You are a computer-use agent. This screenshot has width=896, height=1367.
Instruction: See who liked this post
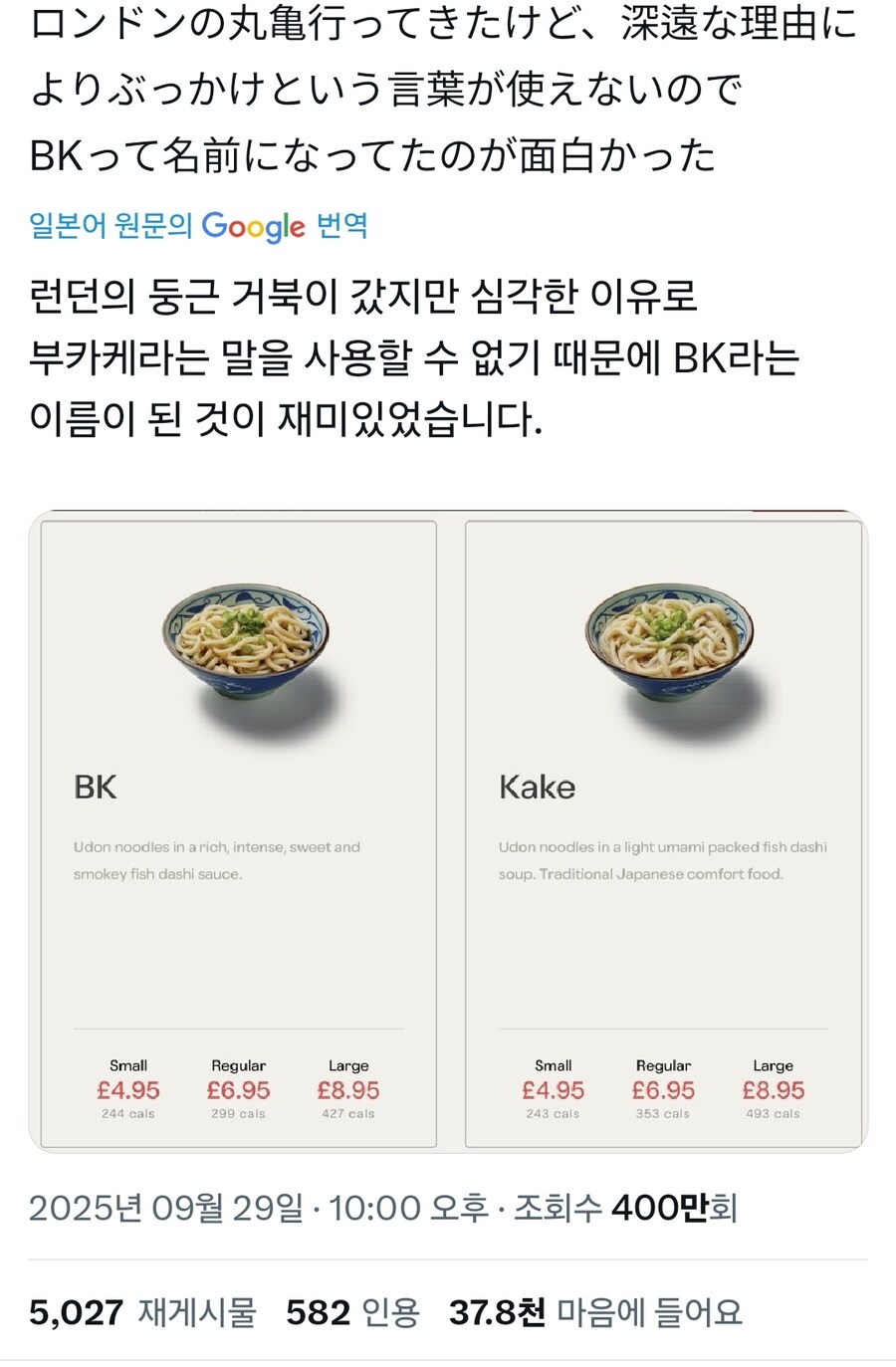pos(594,1312)
